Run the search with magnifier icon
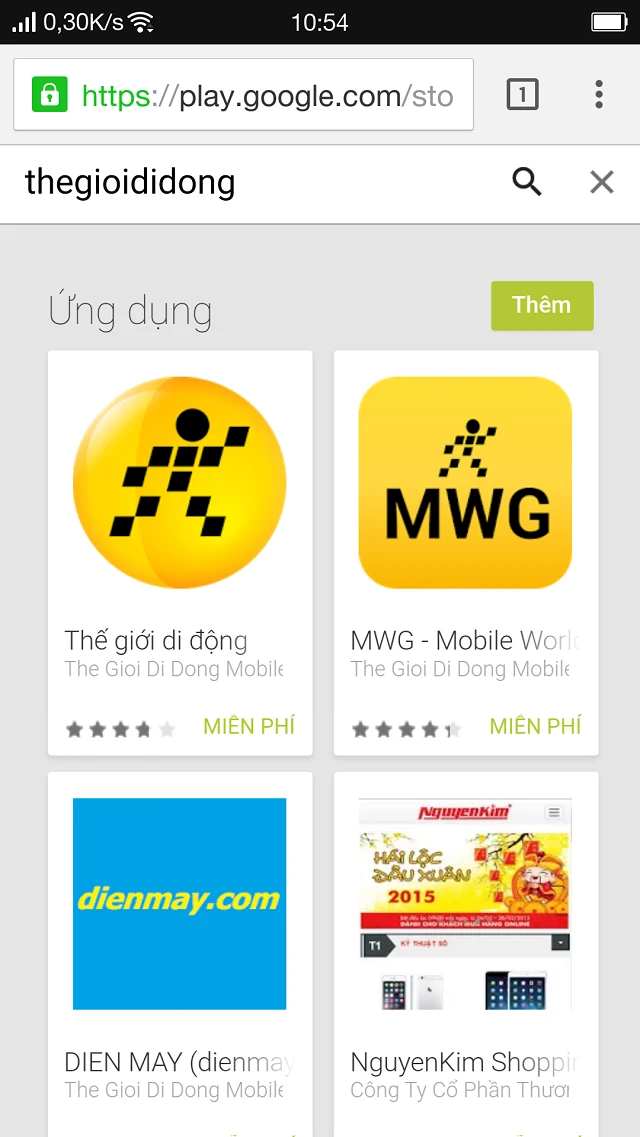640x1137 pixels. coord(527,181)
